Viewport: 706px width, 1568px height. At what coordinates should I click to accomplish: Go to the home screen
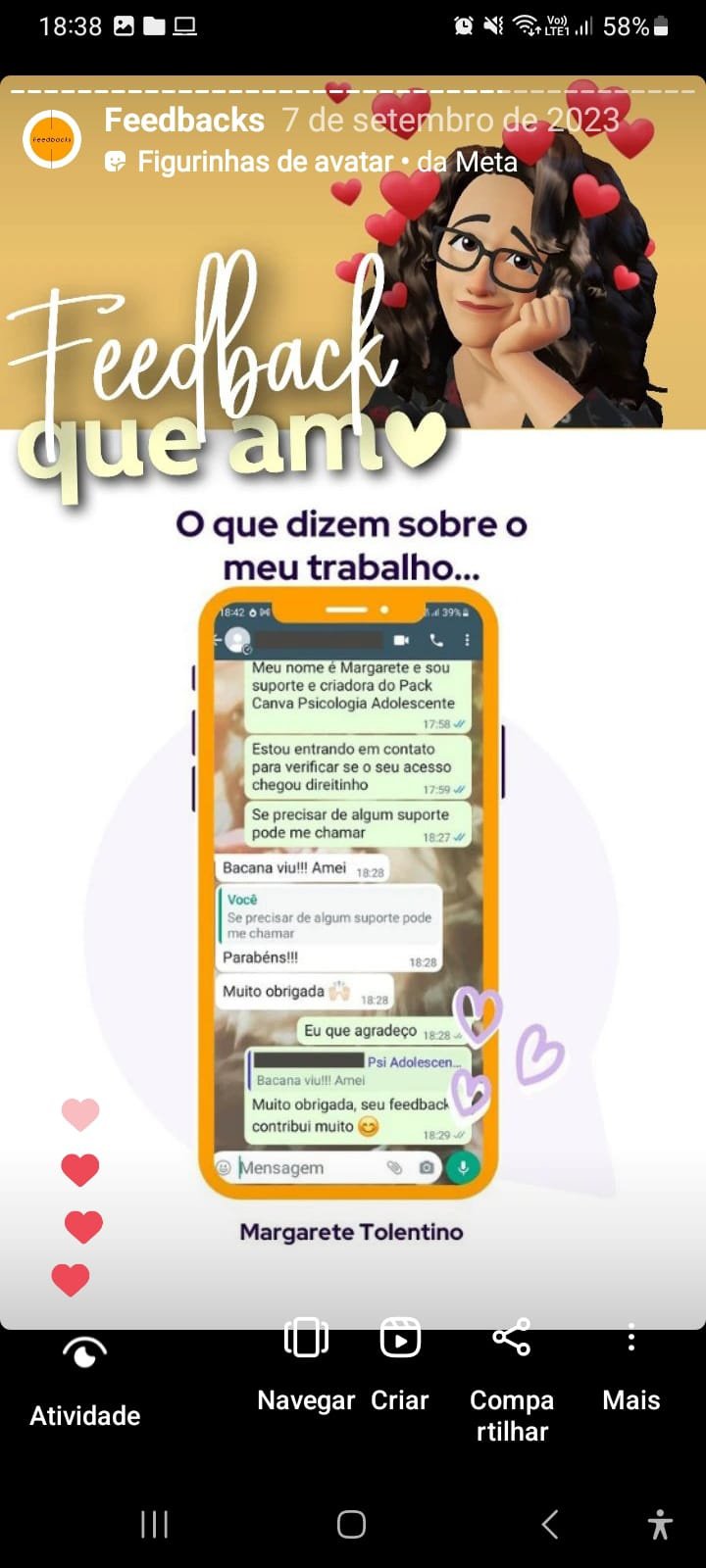click(x=351, y=1524)
